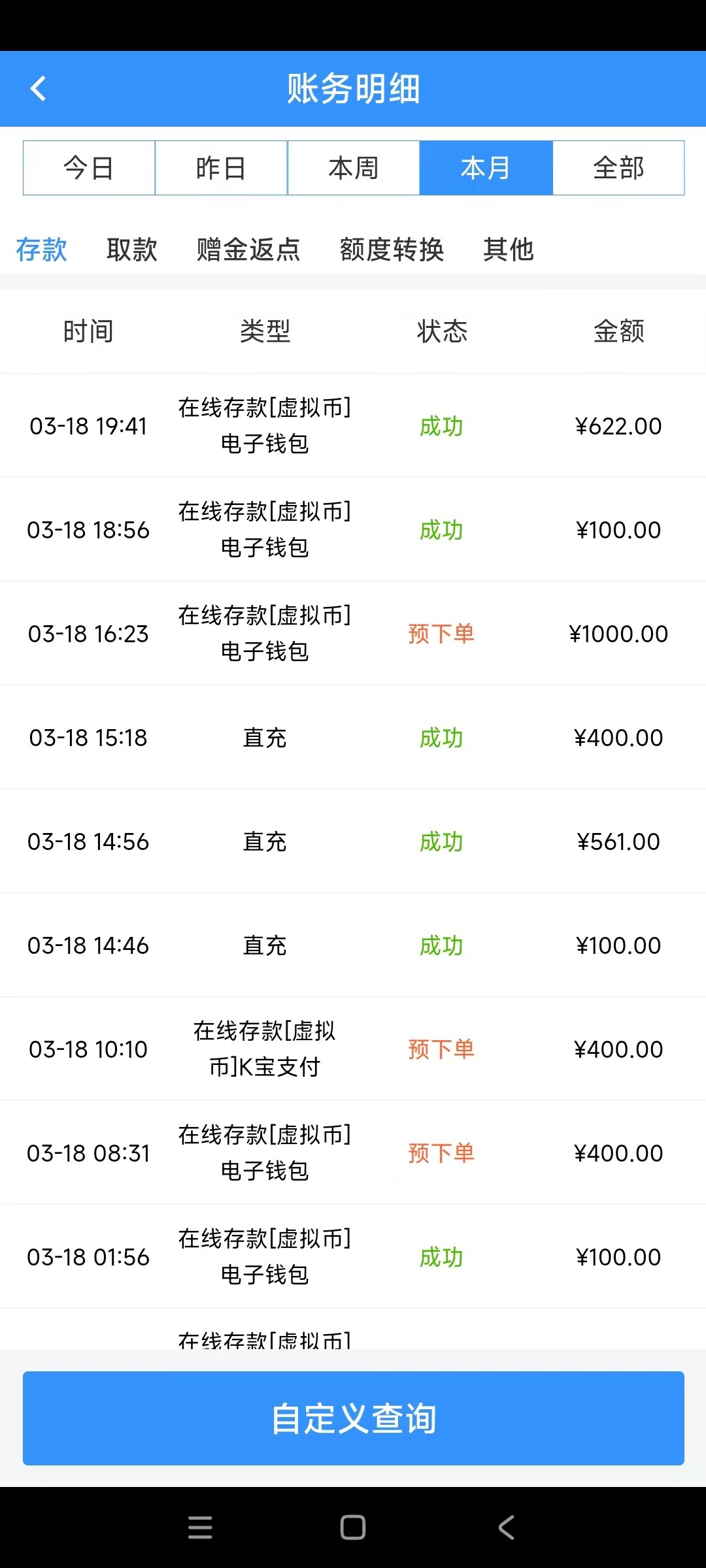Switch to the 本周 filter

(x=353, y=168)
